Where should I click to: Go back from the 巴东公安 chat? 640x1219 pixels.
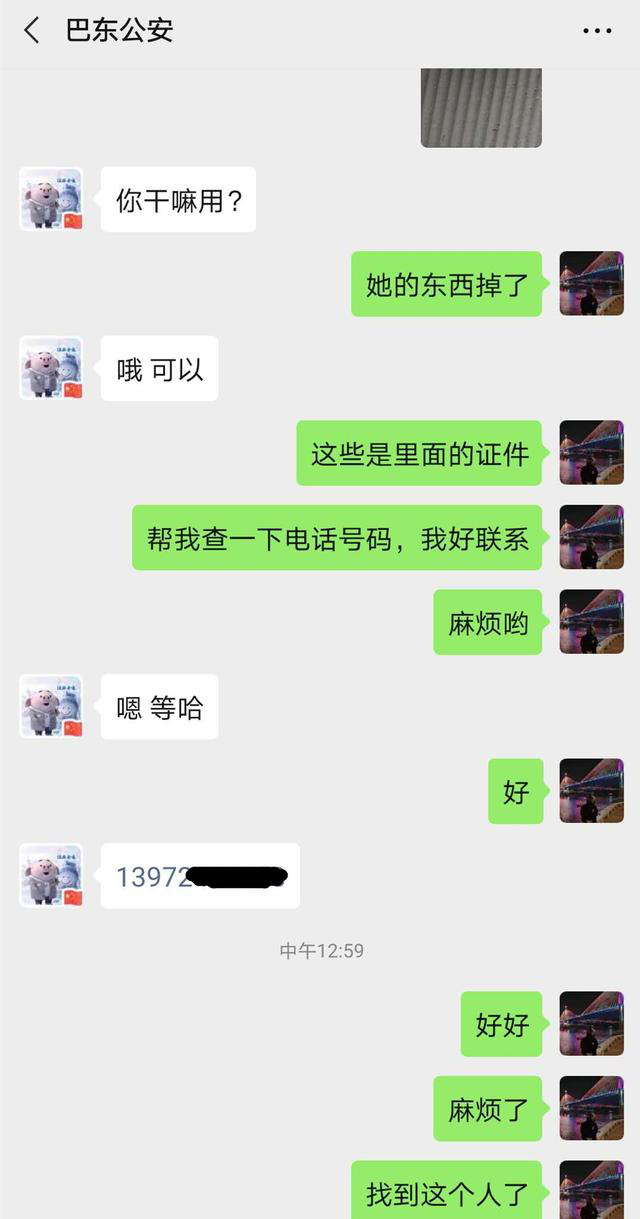point(32,30)
